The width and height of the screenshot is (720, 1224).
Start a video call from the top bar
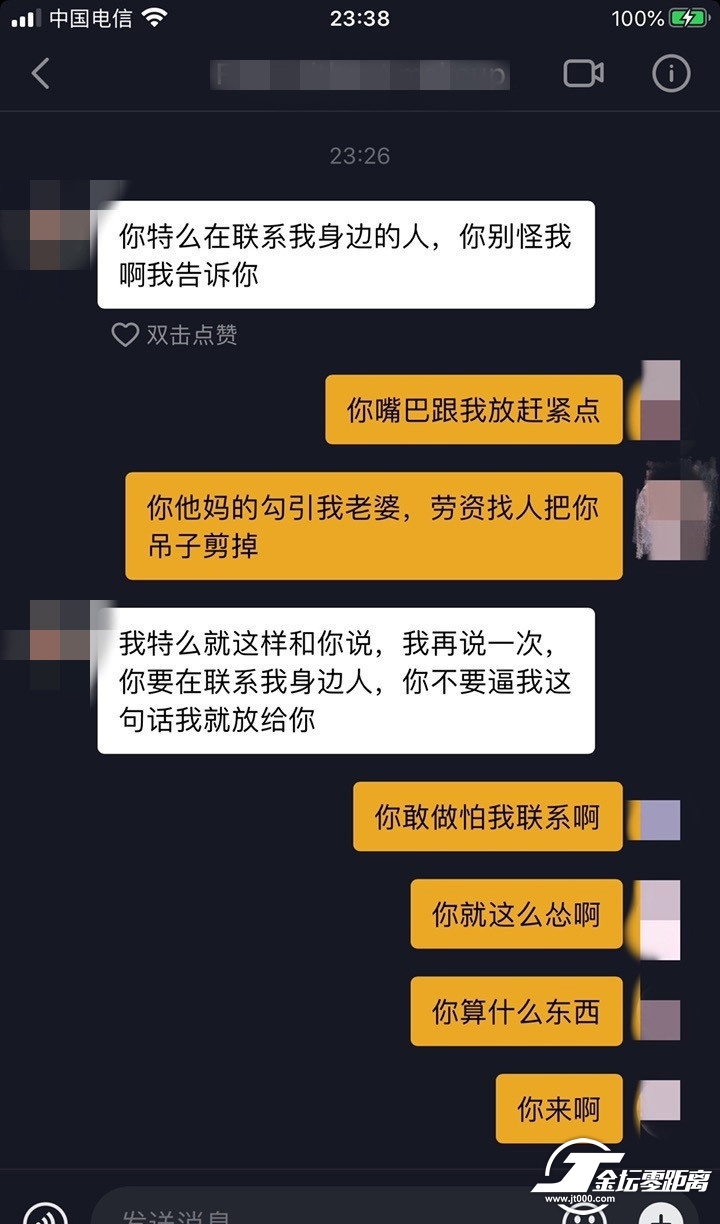583,73
